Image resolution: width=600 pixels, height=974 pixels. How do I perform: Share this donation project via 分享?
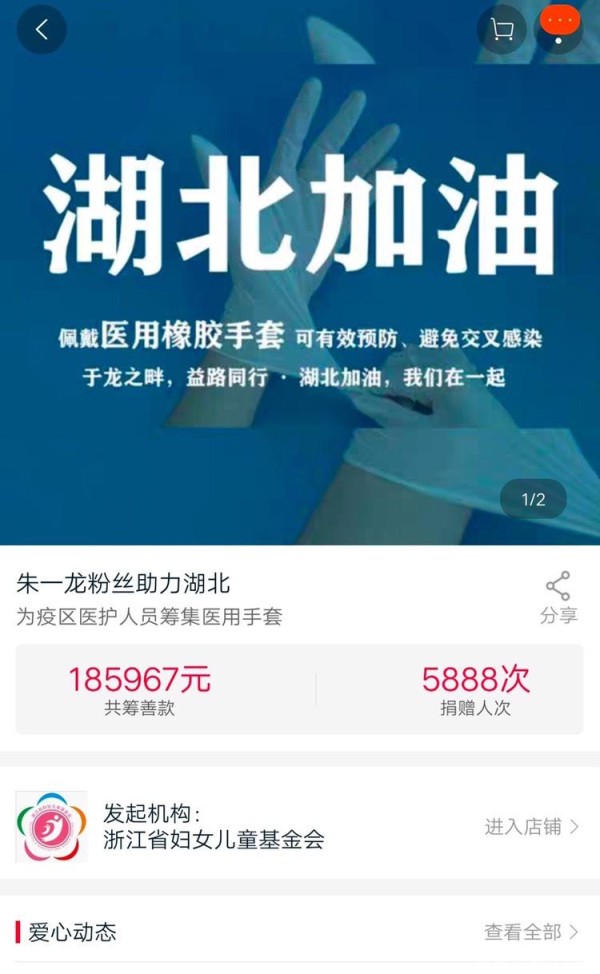tap(558, 598)
